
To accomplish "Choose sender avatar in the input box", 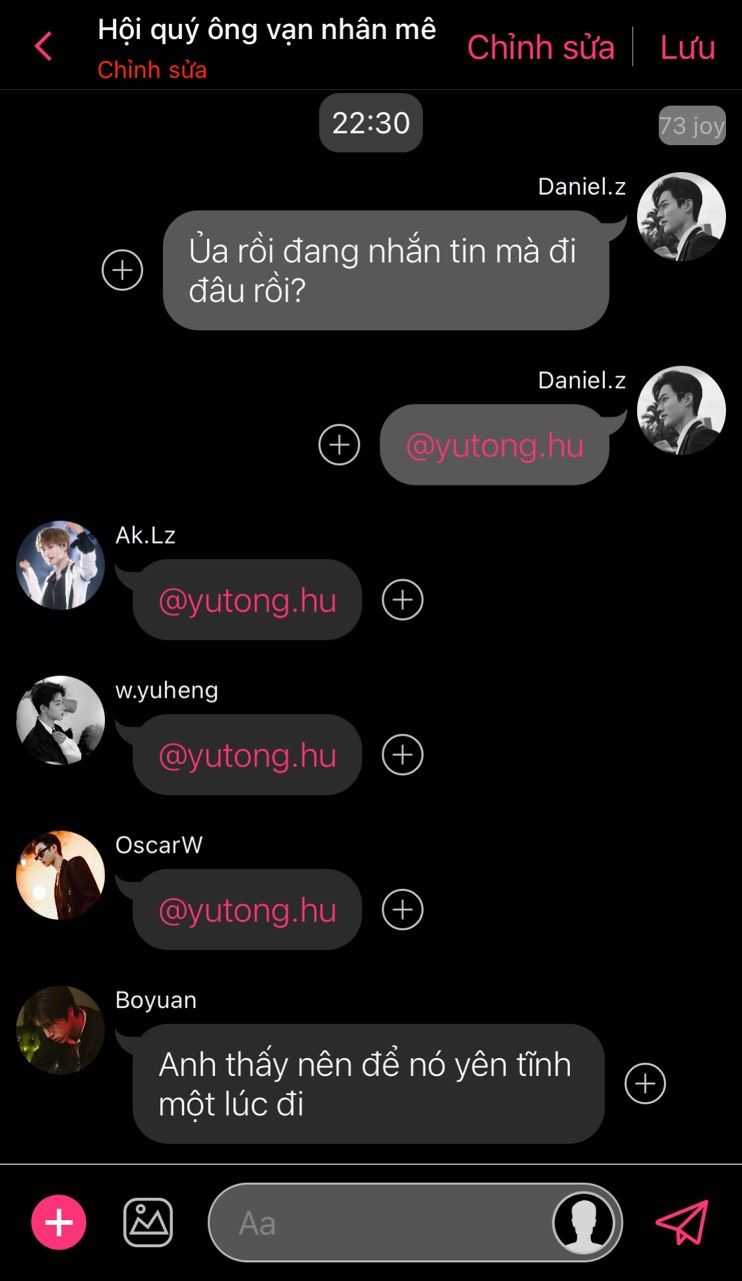I will (584, 1222).
